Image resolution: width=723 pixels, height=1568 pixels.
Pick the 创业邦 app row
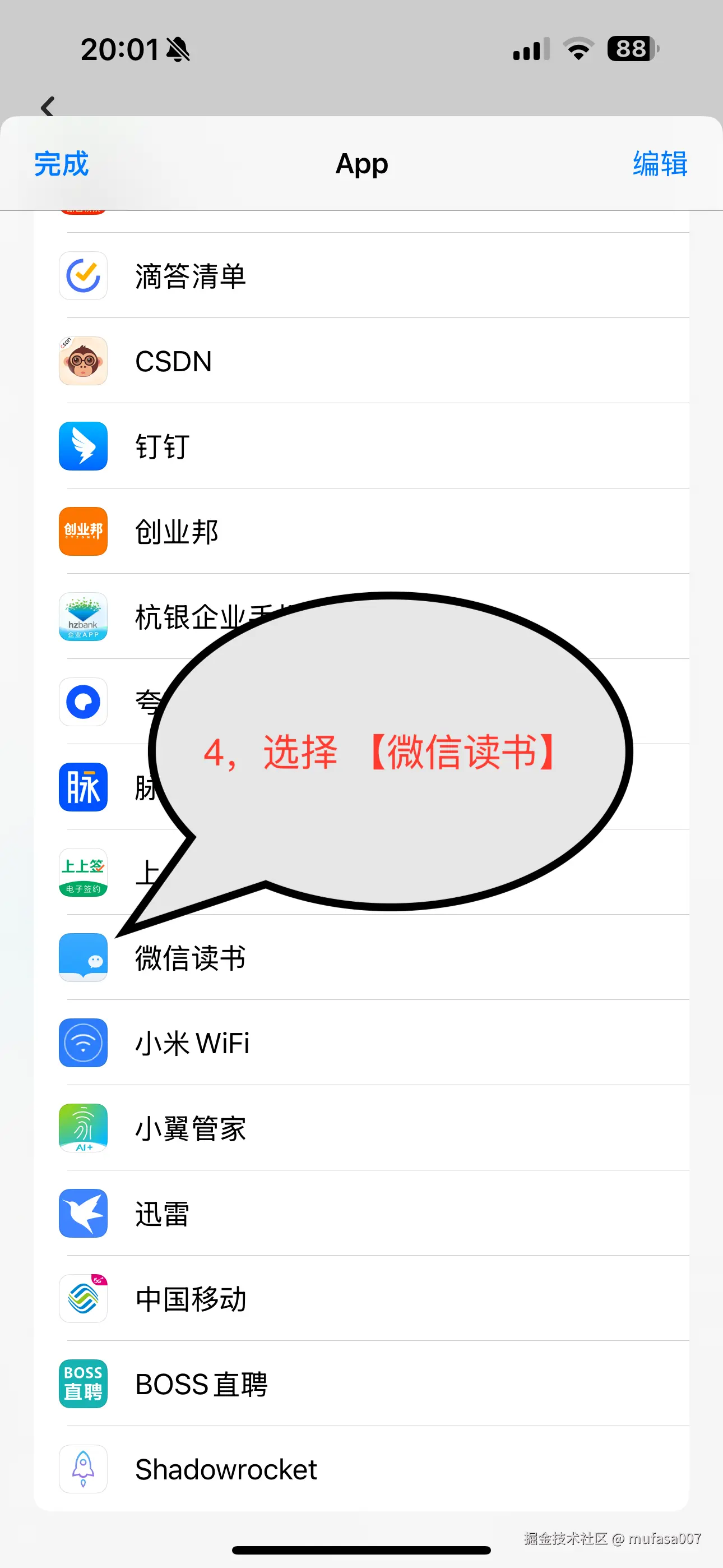(x=177, y=532)
